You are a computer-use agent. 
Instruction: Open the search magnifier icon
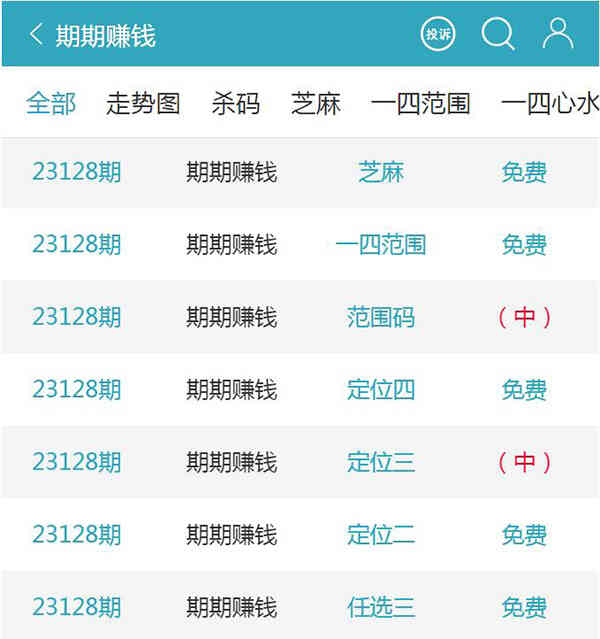click(x=497, y=34)
